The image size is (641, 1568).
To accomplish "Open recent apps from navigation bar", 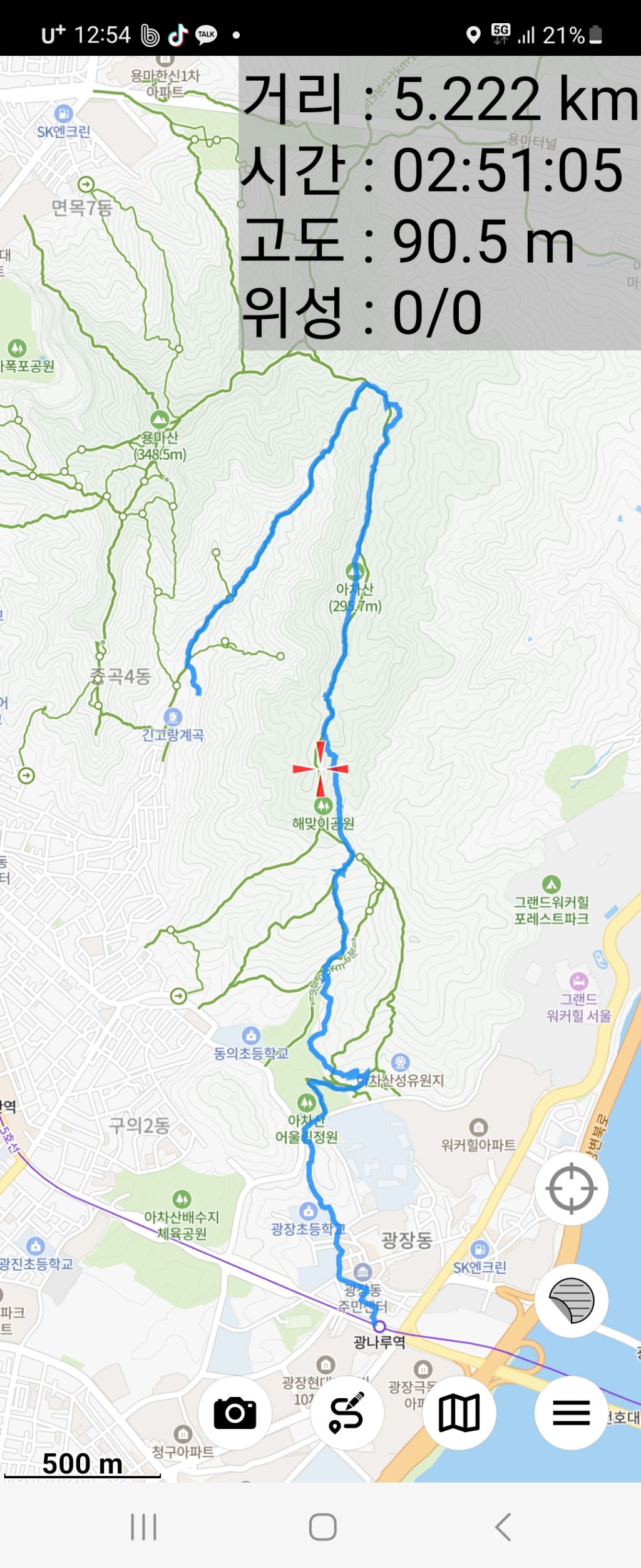I will click(143, 1527).
